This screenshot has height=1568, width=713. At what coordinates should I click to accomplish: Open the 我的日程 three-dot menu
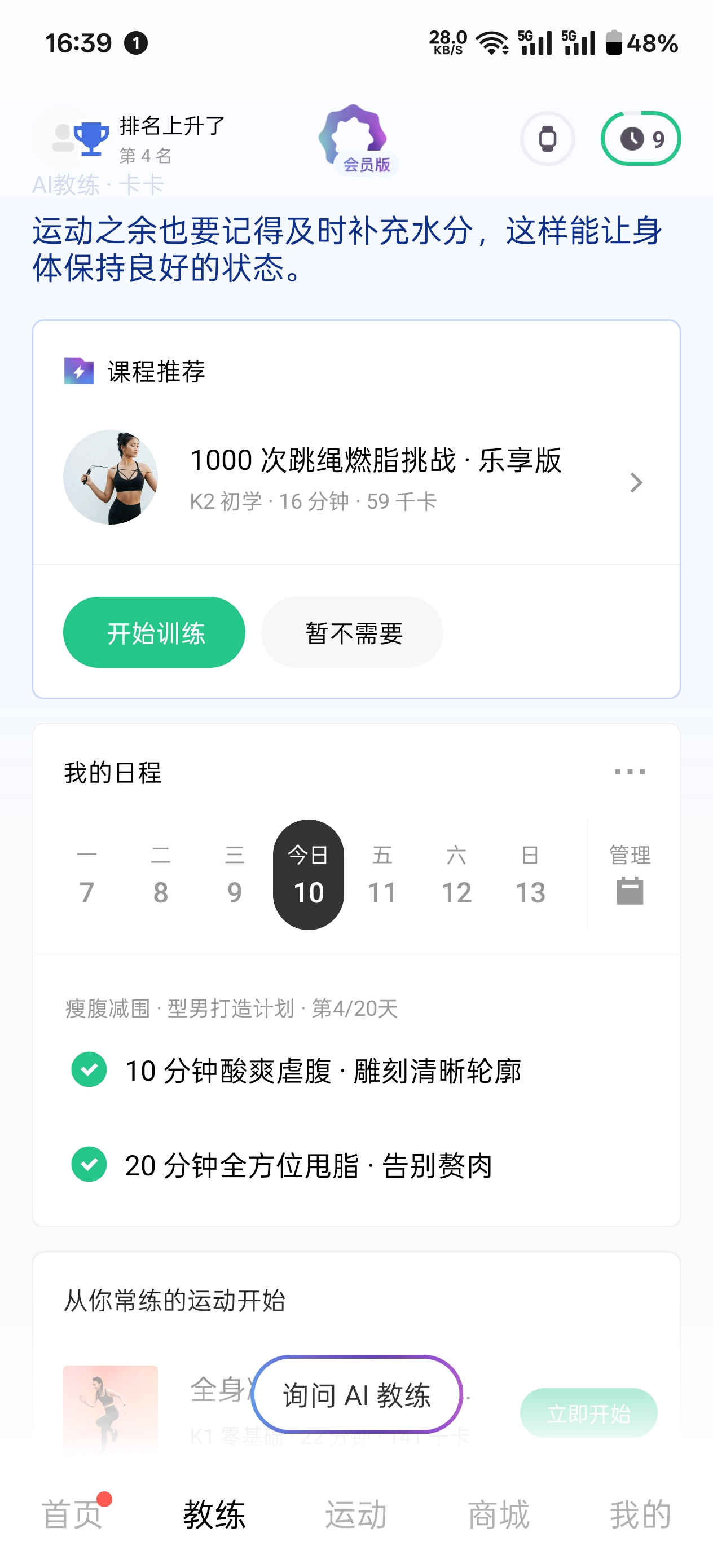pyautogui.click(x=630, y=772)
